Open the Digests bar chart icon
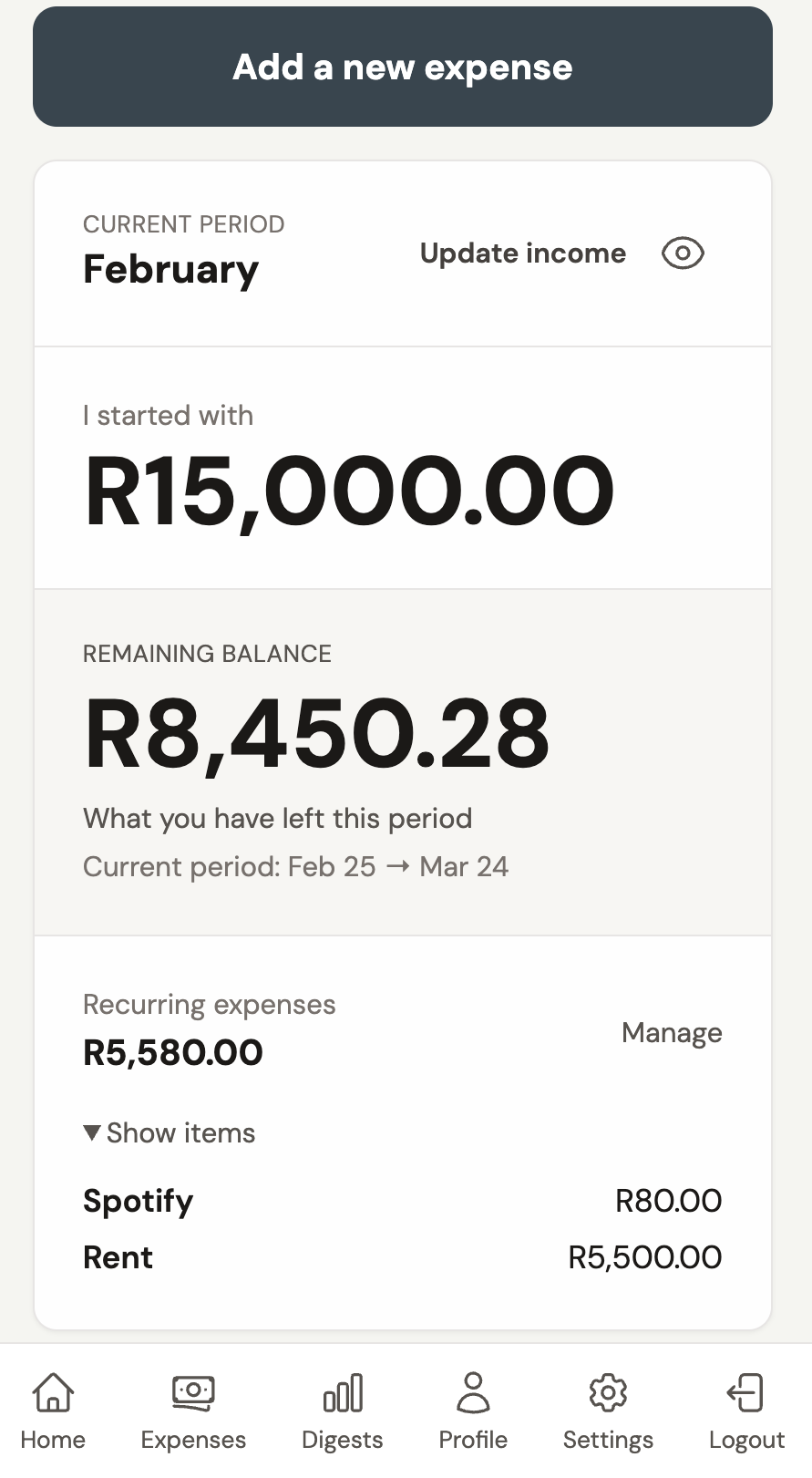Screen dimensions: 812x1478 point(342,1394)
